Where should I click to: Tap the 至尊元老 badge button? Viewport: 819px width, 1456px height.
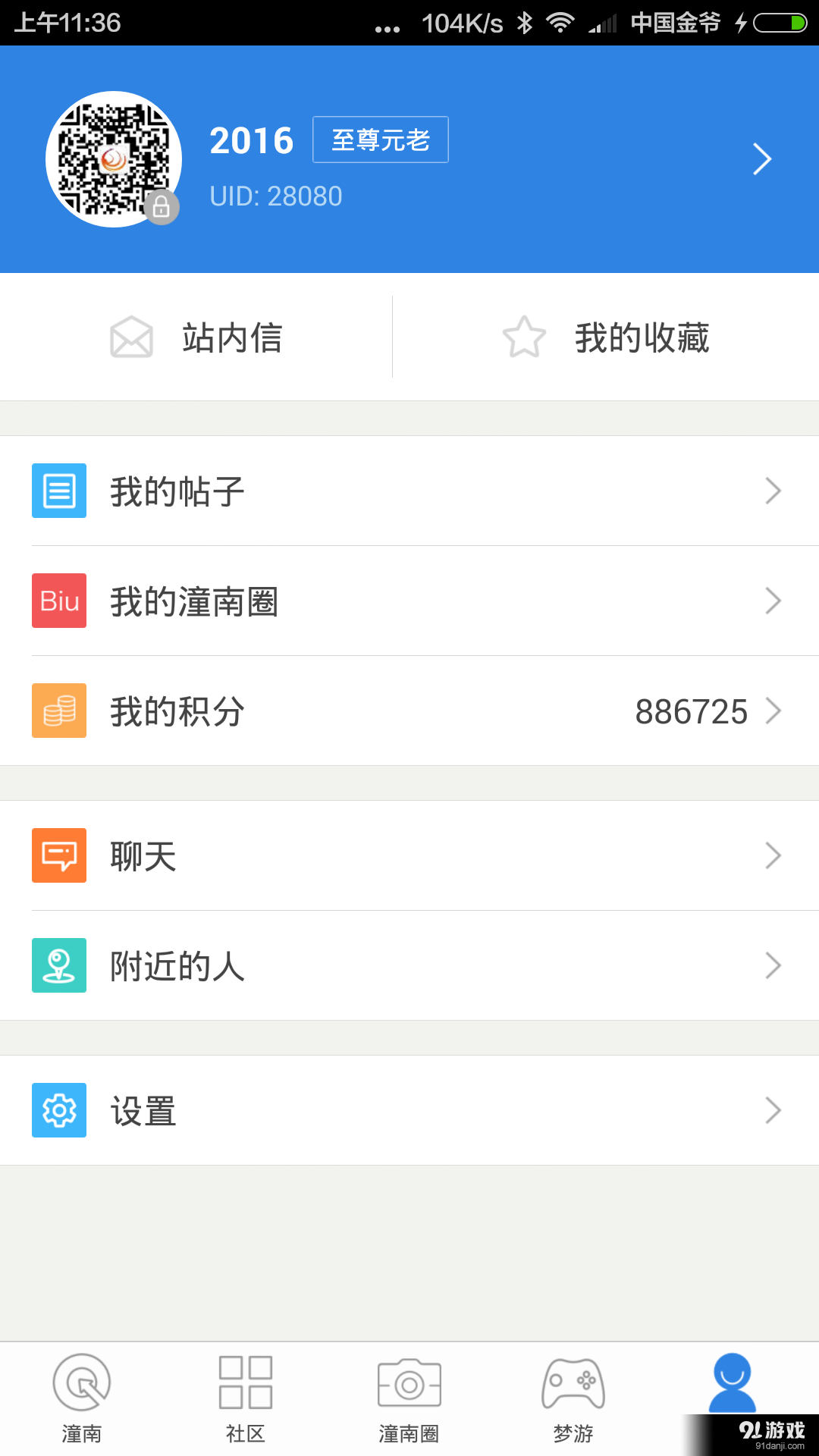[380, 139]
